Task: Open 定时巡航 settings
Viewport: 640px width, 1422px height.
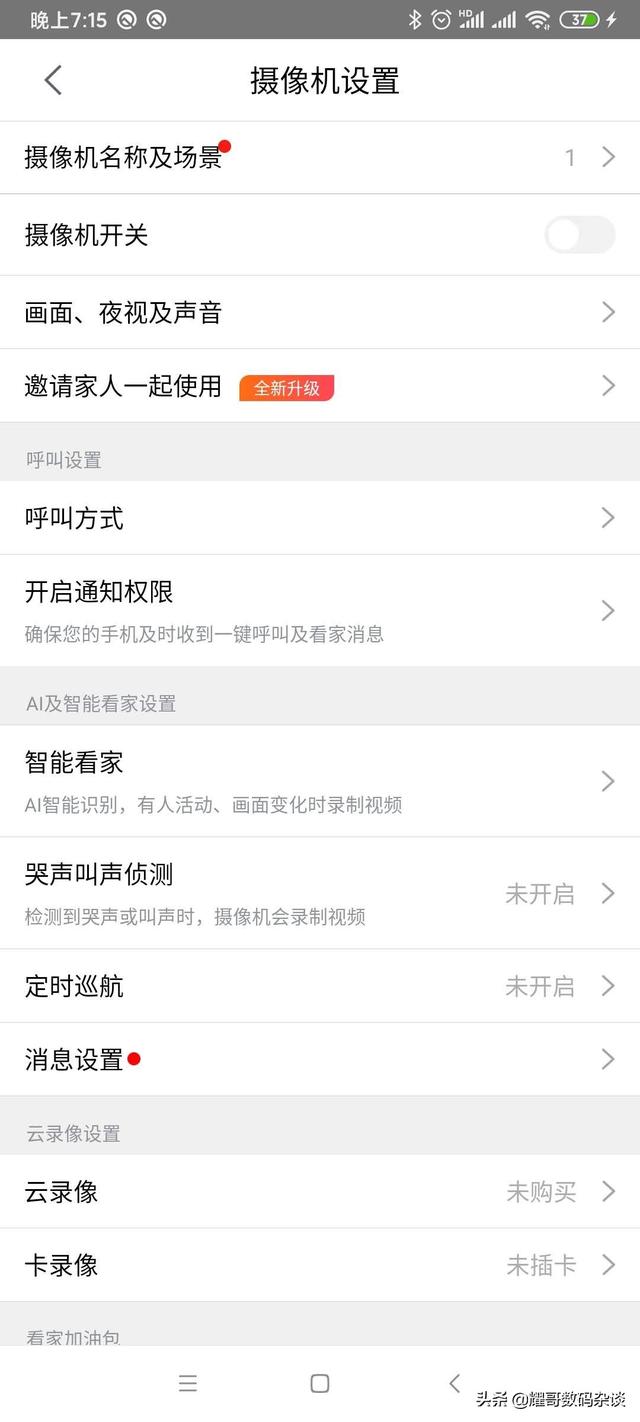Action: click(320, 986)
